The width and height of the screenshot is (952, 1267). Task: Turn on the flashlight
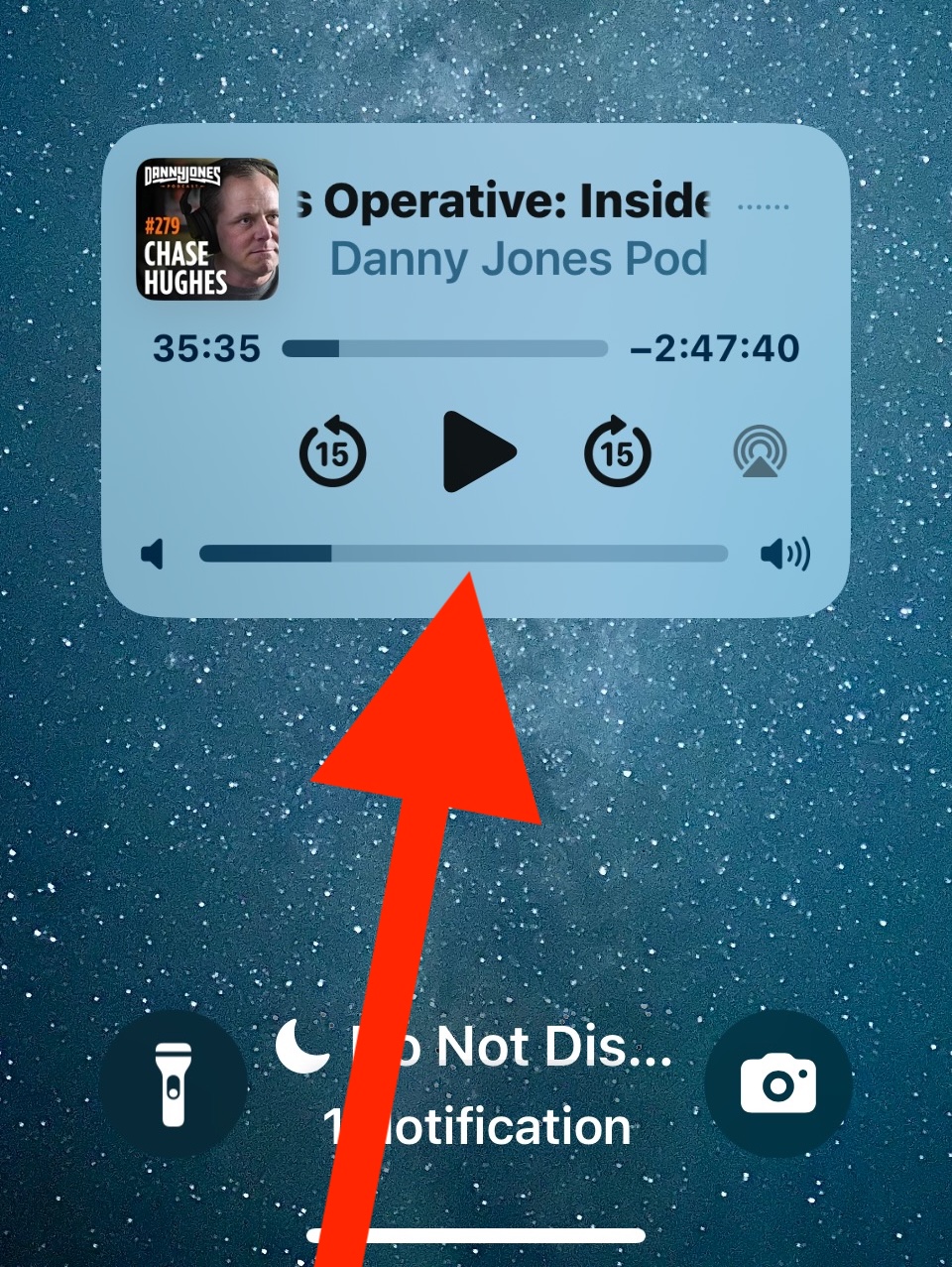174,1083
